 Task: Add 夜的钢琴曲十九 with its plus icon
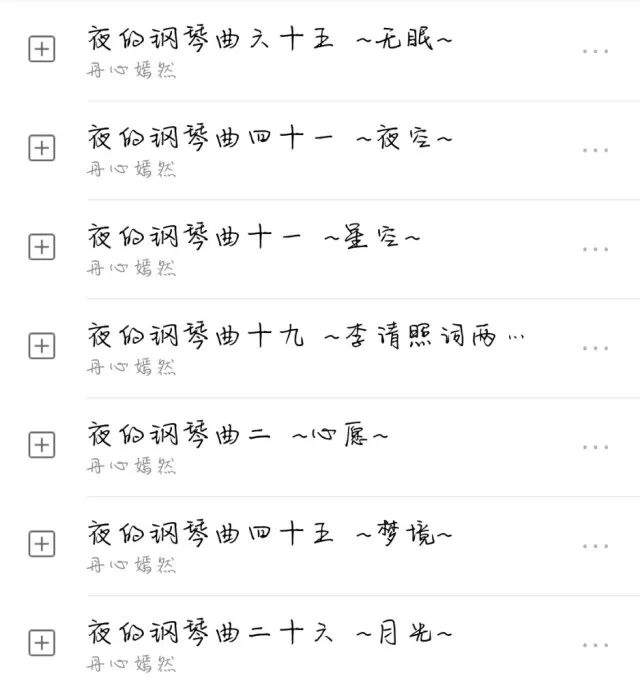click(41, 346)
